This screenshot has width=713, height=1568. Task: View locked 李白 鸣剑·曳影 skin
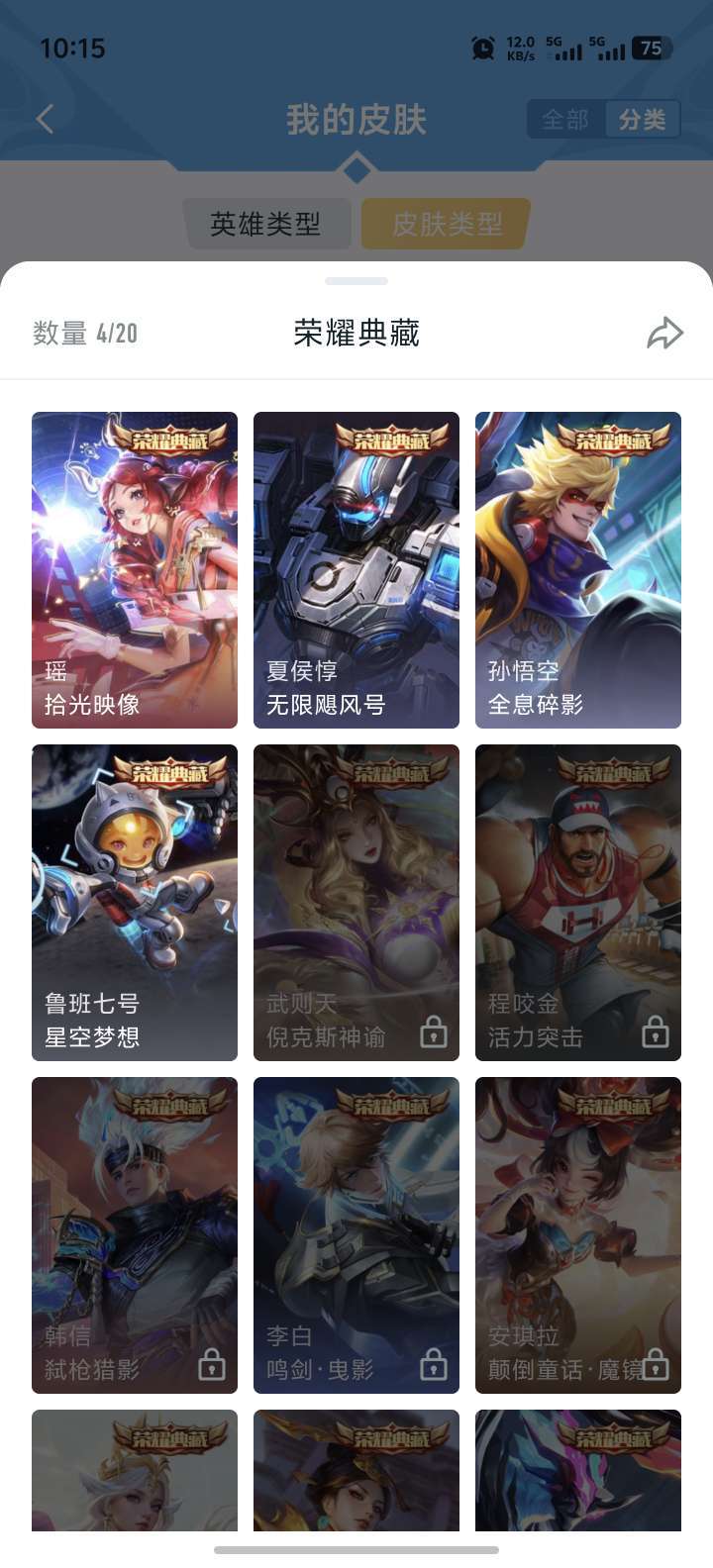[356, 1235]
